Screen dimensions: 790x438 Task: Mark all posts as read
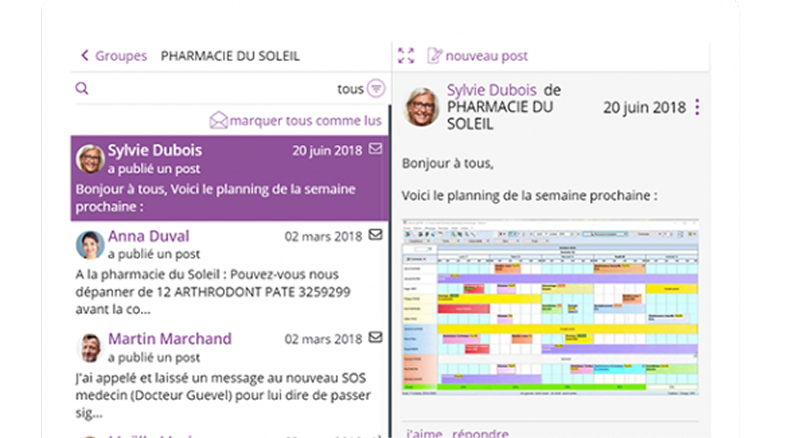coord(296,121)
